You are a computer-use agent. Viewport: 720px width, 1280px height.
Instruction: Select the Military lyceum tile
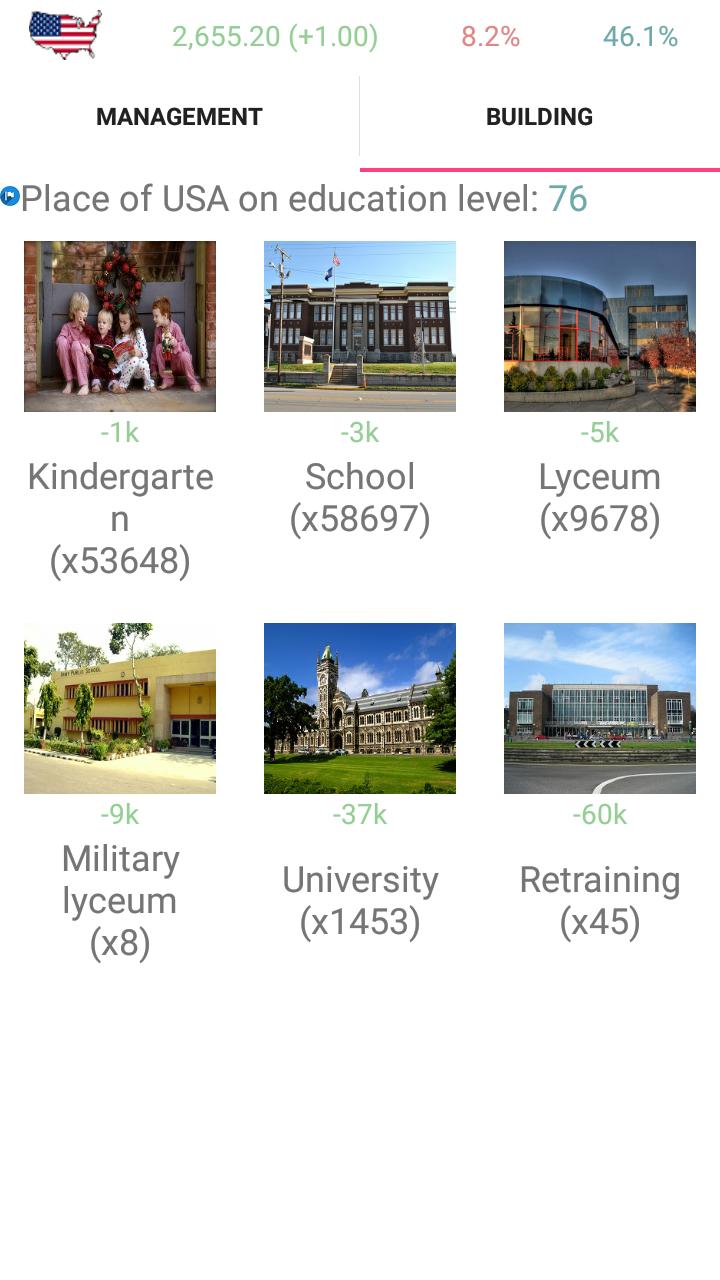click(x=120, y=708)
